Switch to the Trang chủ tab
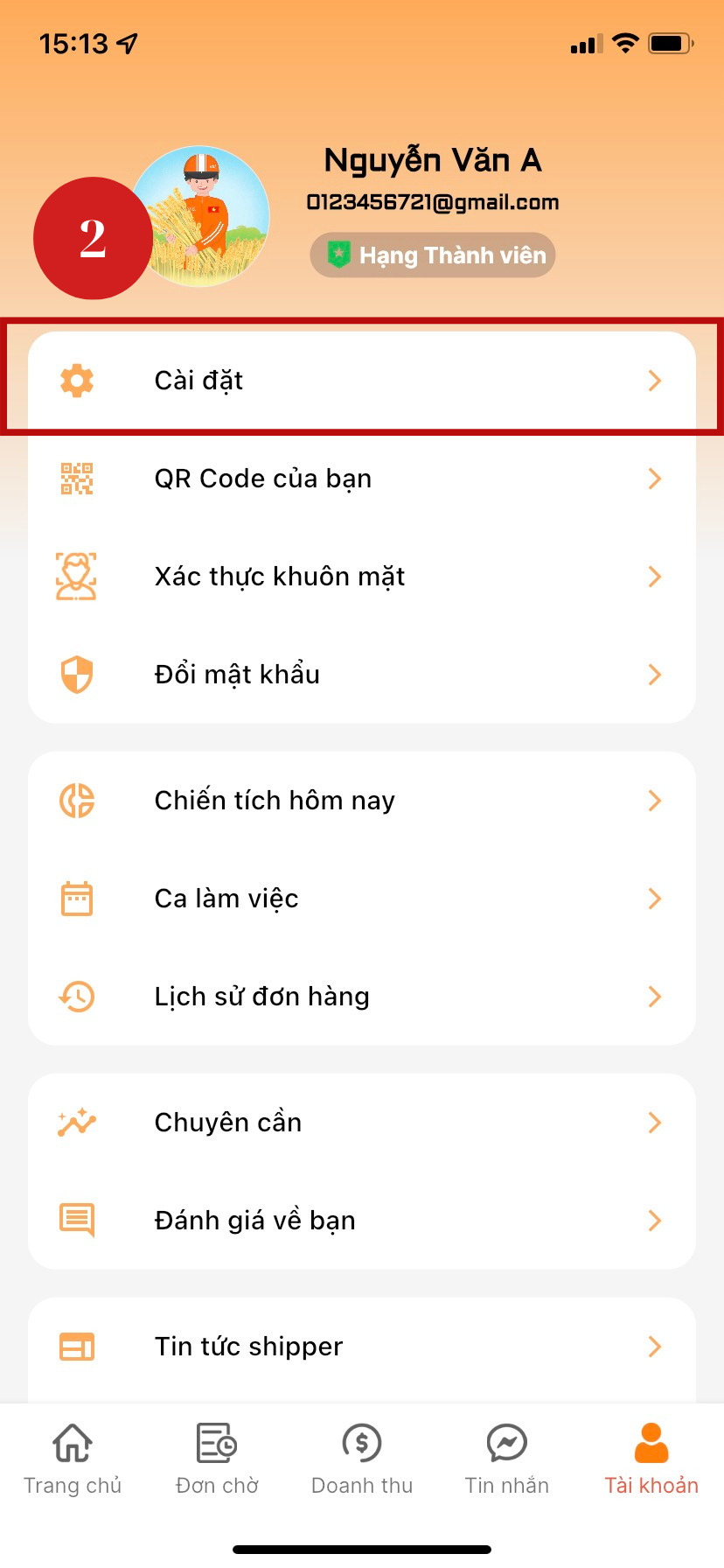724x1568 pixels. (x=73, y=1459)
